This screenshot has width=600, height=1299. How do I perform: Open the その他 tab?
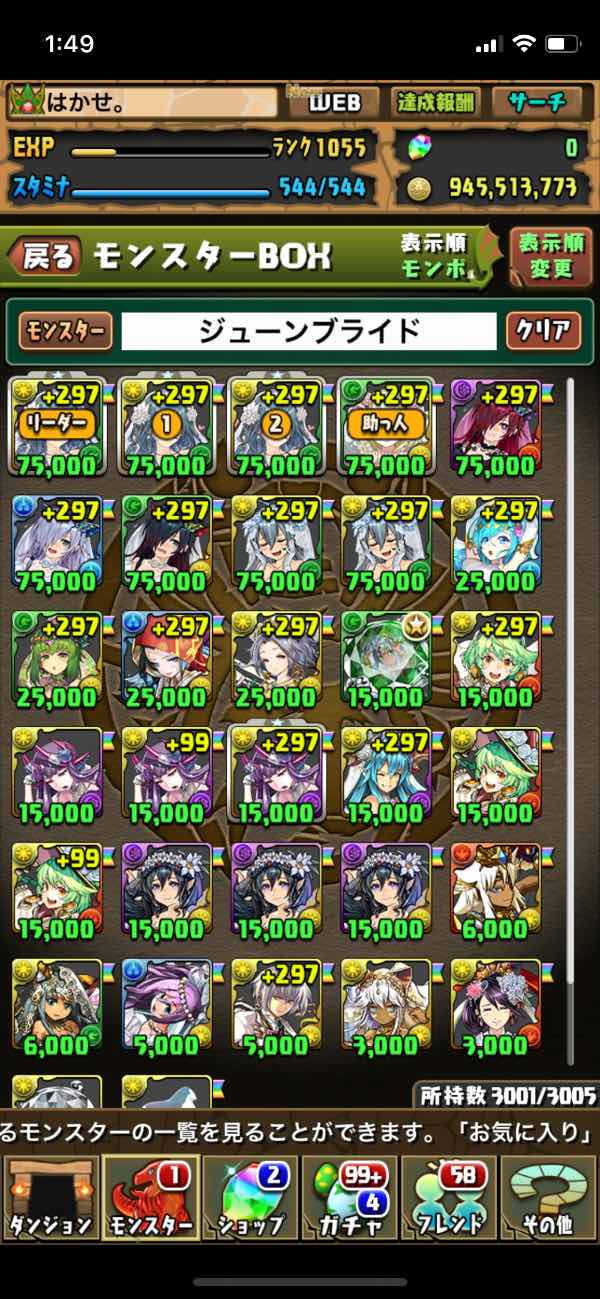(550, 1198)
